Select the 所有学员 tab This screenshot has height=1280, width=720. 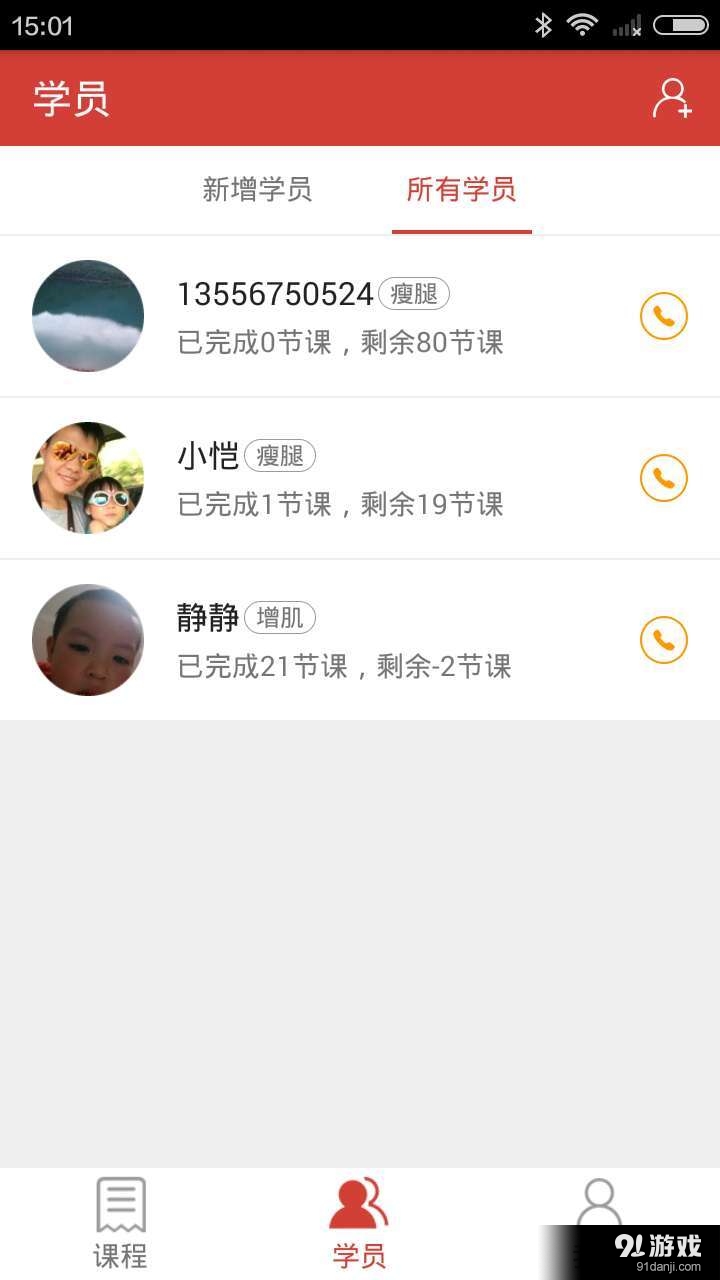(461, 190)
